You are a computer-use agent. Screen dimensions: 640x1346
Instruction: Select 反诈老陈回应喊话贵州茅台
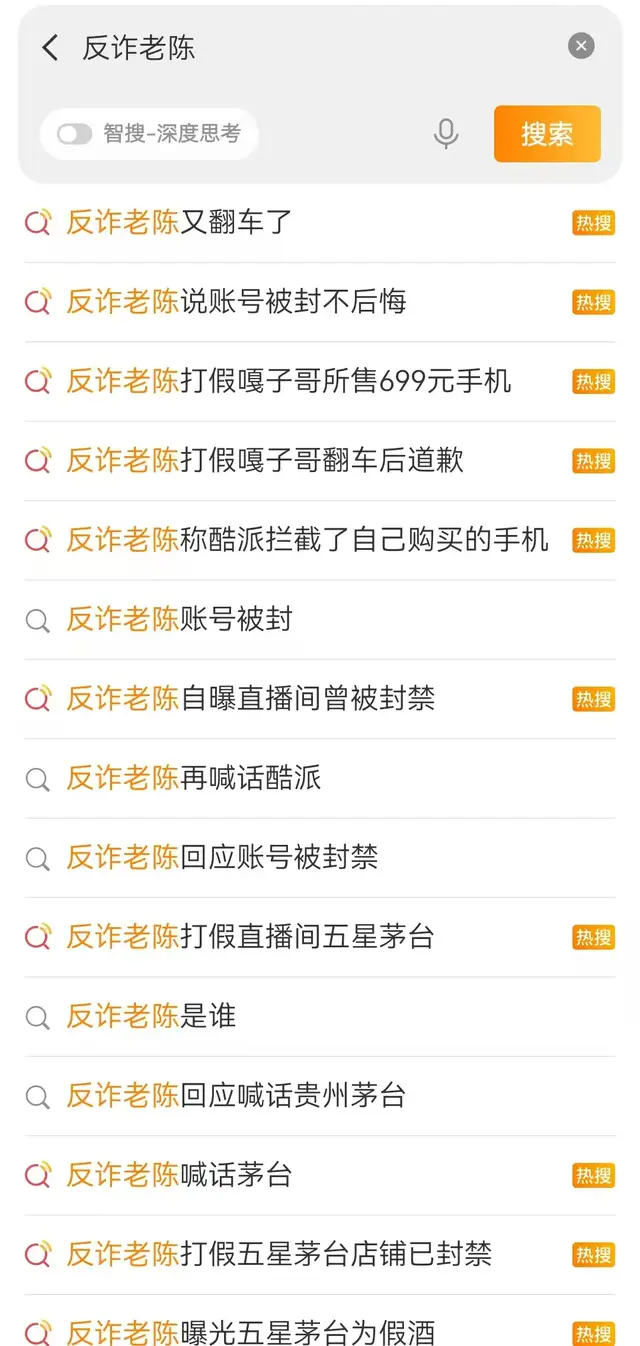(236, 1096)
